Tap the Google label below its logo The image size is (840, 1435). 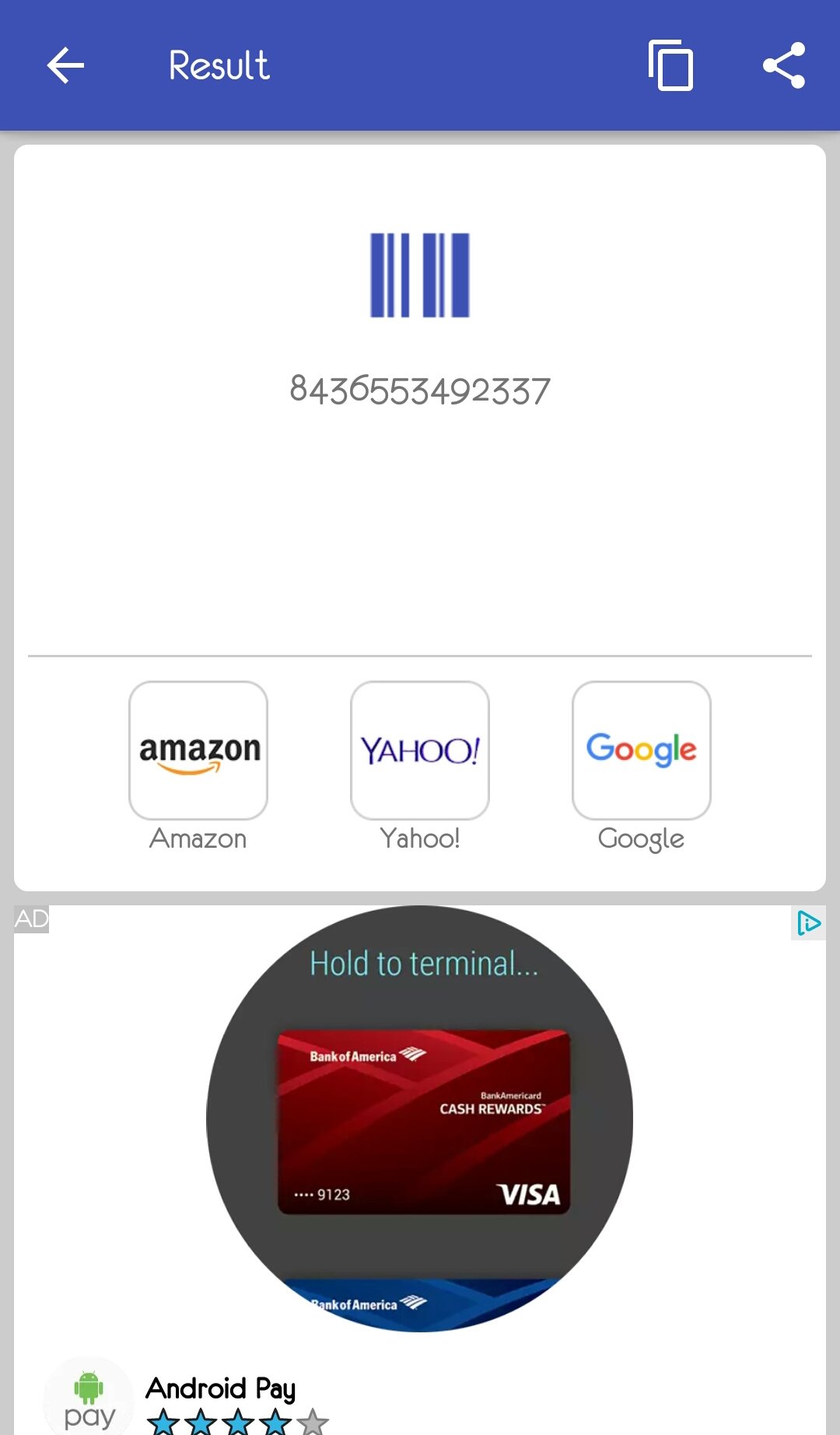click(x=640, y=838)
